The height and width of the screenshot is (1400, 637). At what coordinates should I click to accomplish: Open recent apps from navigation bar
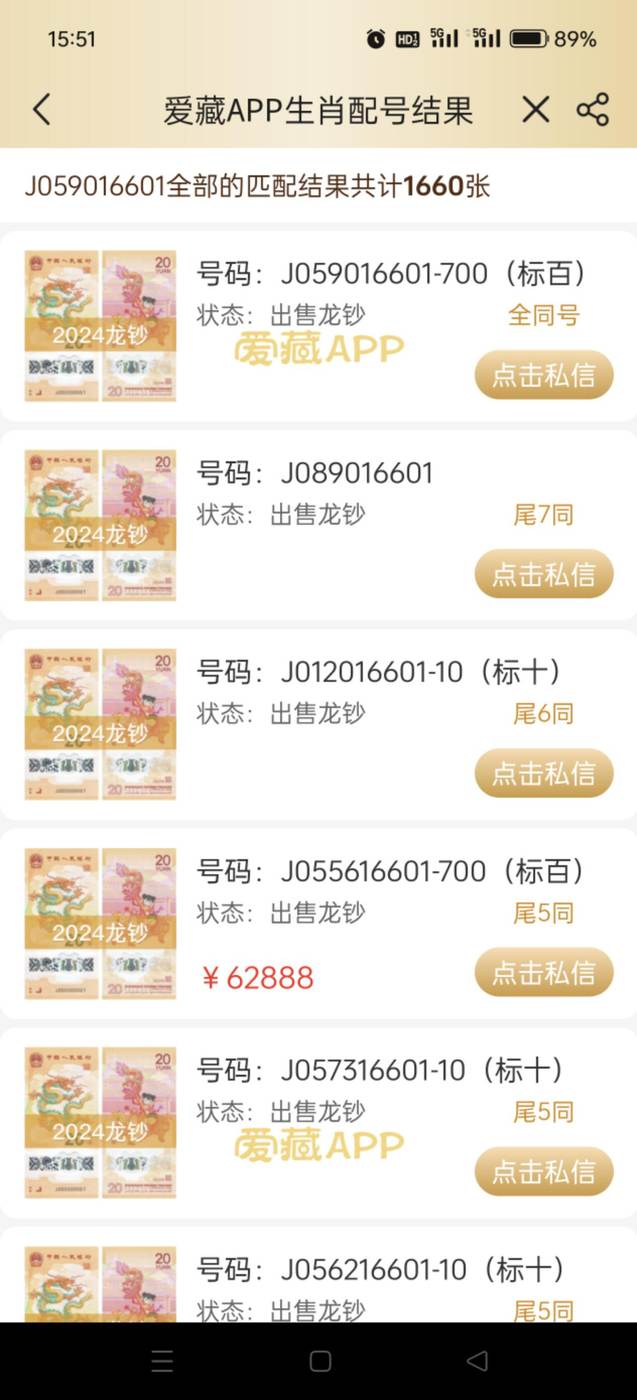pyautogui.click(x=162, y=1361)
